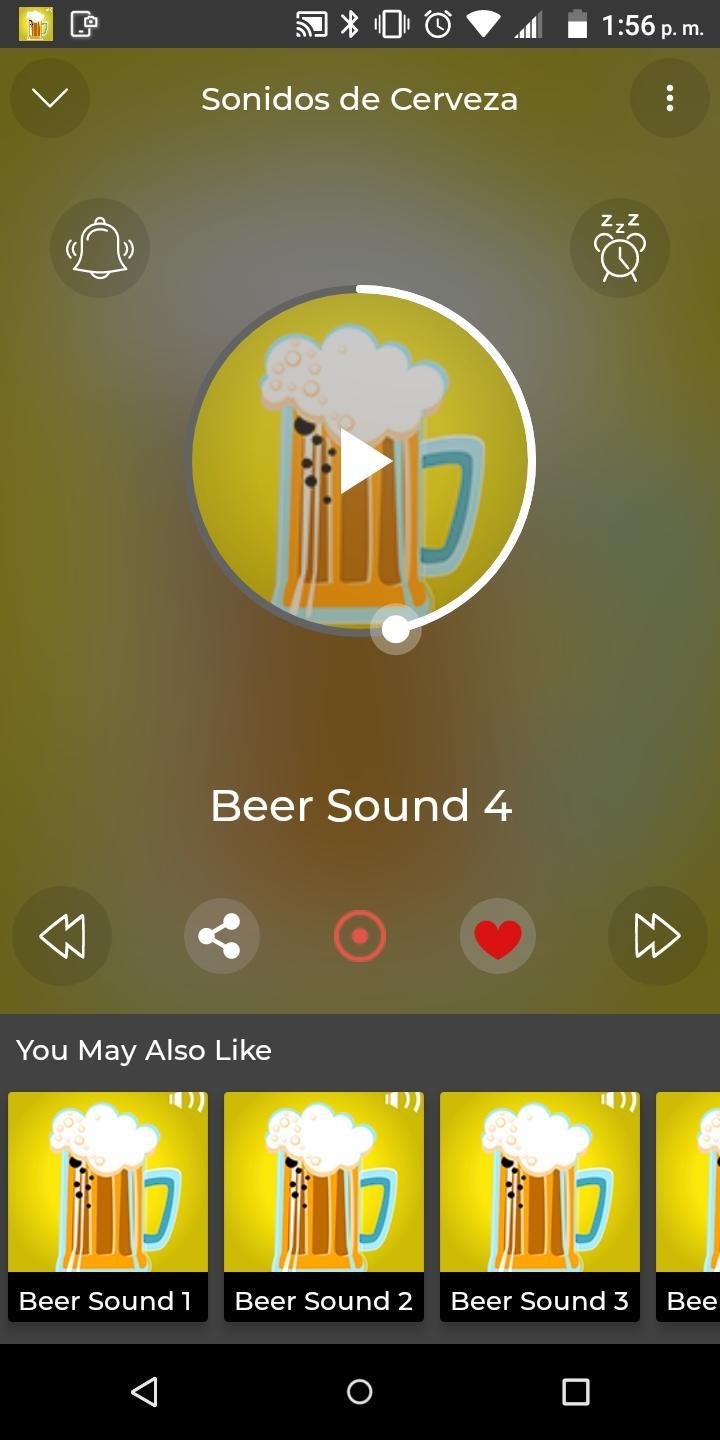The image size is (720, 1440).
Task: Set this sound as ringtone via bell icon
Action: pyautogui.click(x=100, y=248)
